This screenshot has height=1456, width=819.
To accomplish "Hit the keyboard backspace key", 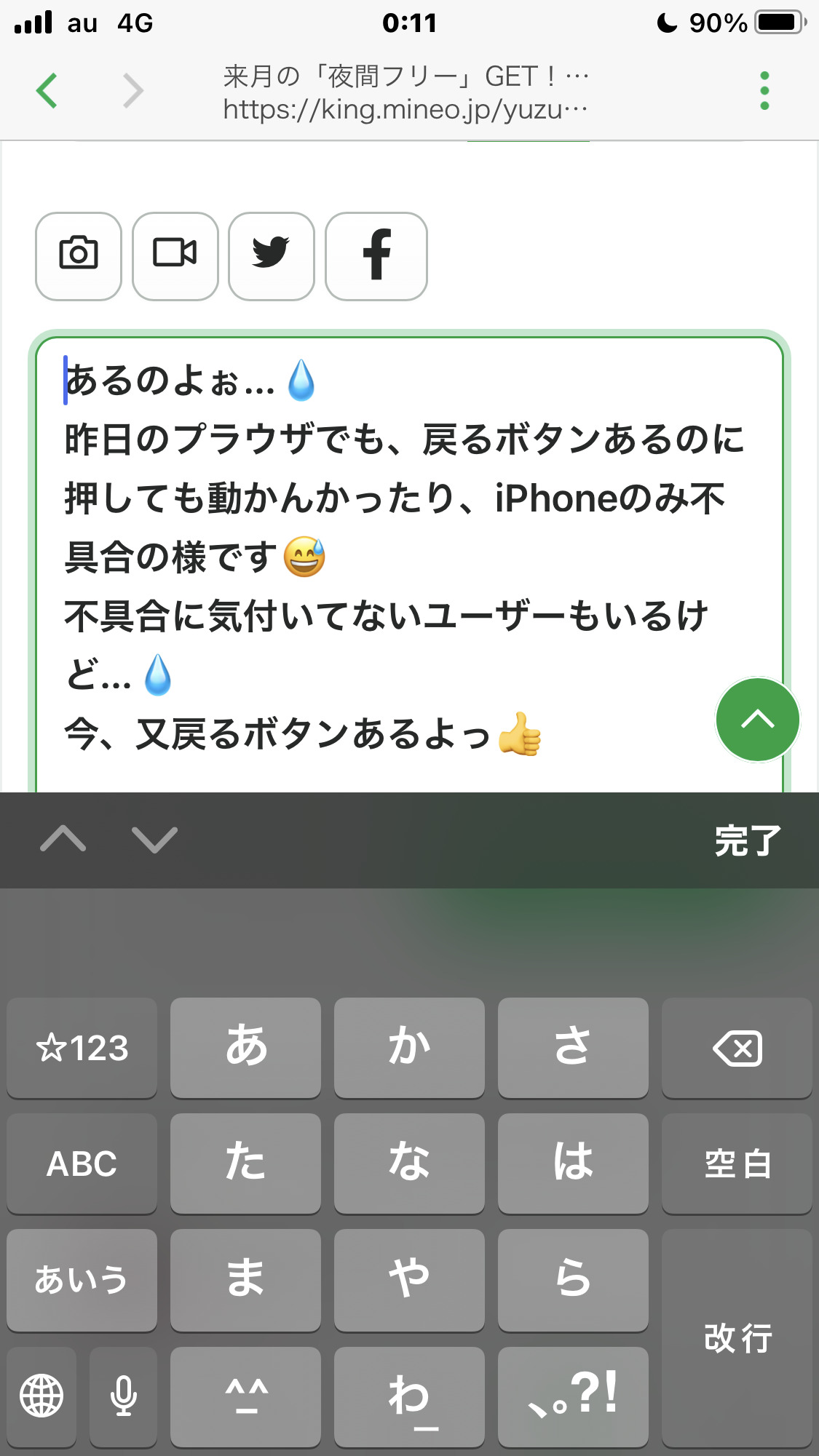I will pos(737,1048).
